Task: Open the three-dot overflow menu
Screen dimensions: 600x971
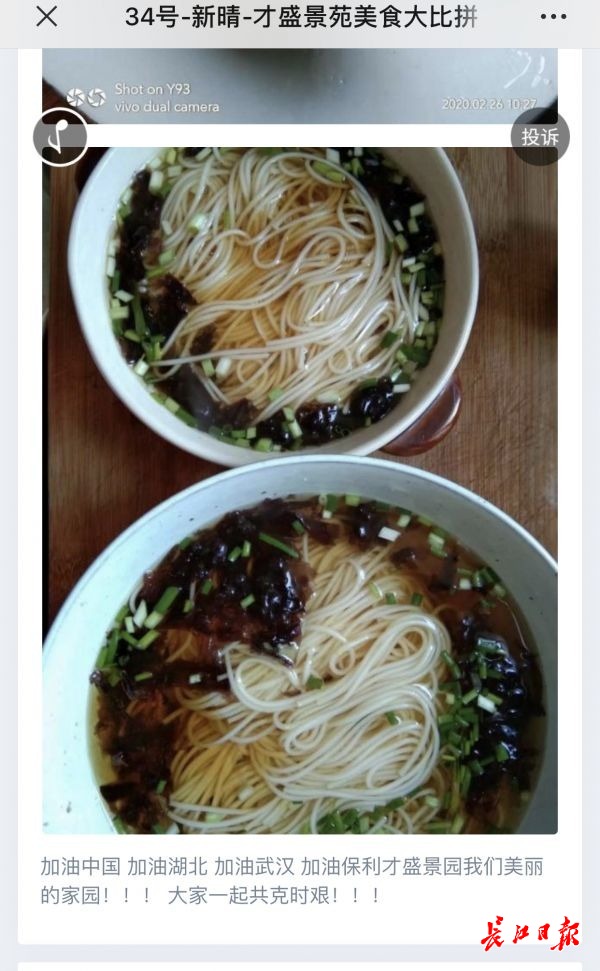Action: 553,17
